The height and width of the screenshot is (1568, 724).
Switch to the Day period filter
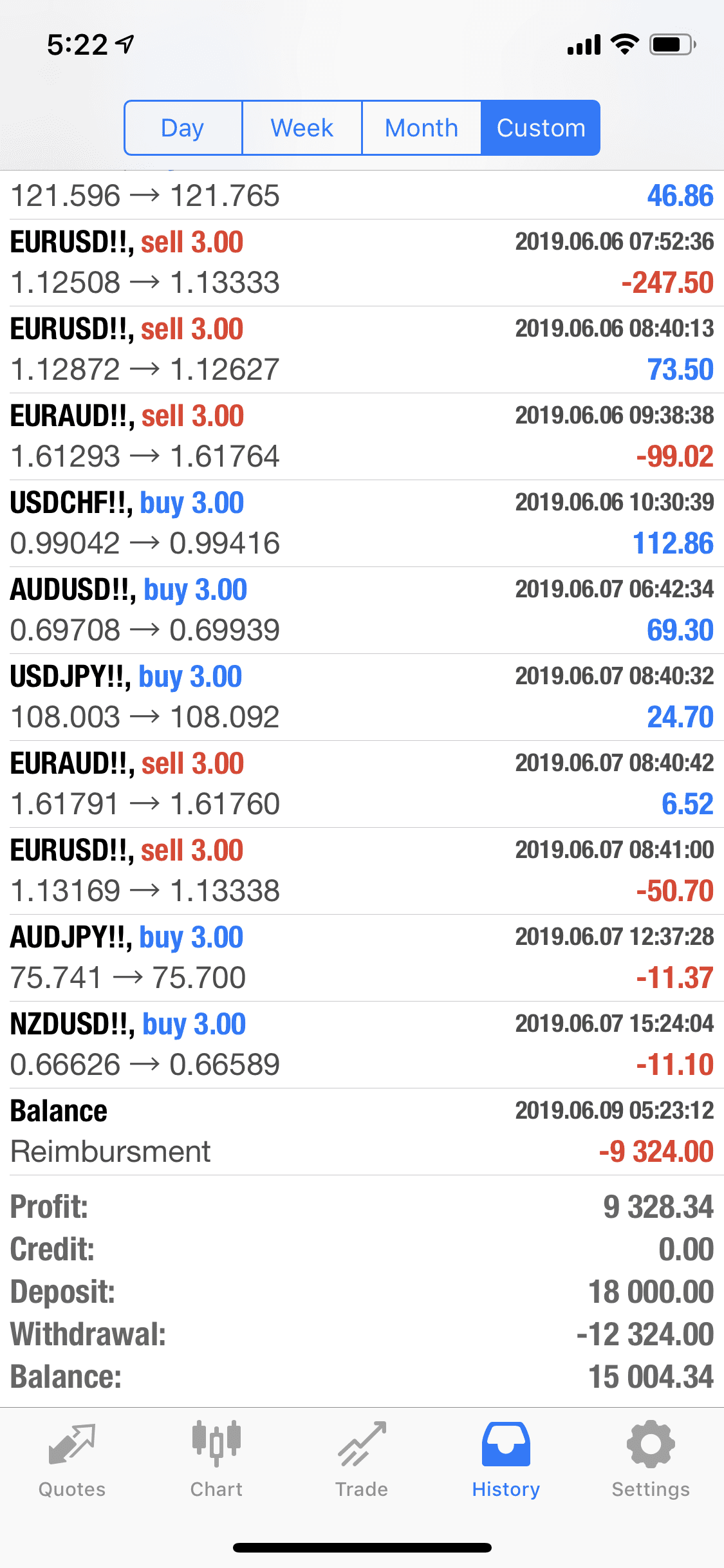coord(183,127)
